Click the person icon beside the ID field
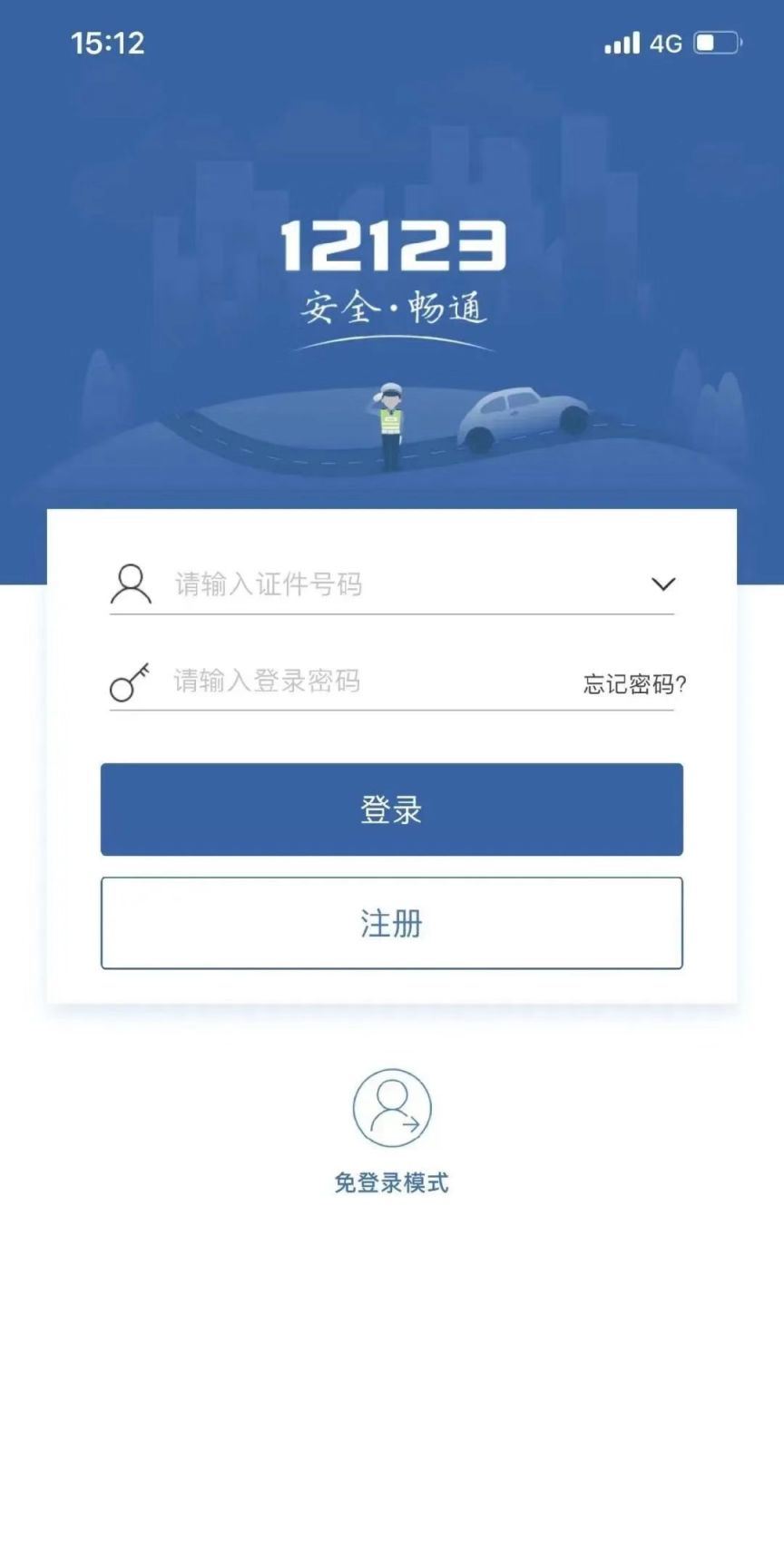784x1550 pixels. pyautogui.click(x=130, y=585)
